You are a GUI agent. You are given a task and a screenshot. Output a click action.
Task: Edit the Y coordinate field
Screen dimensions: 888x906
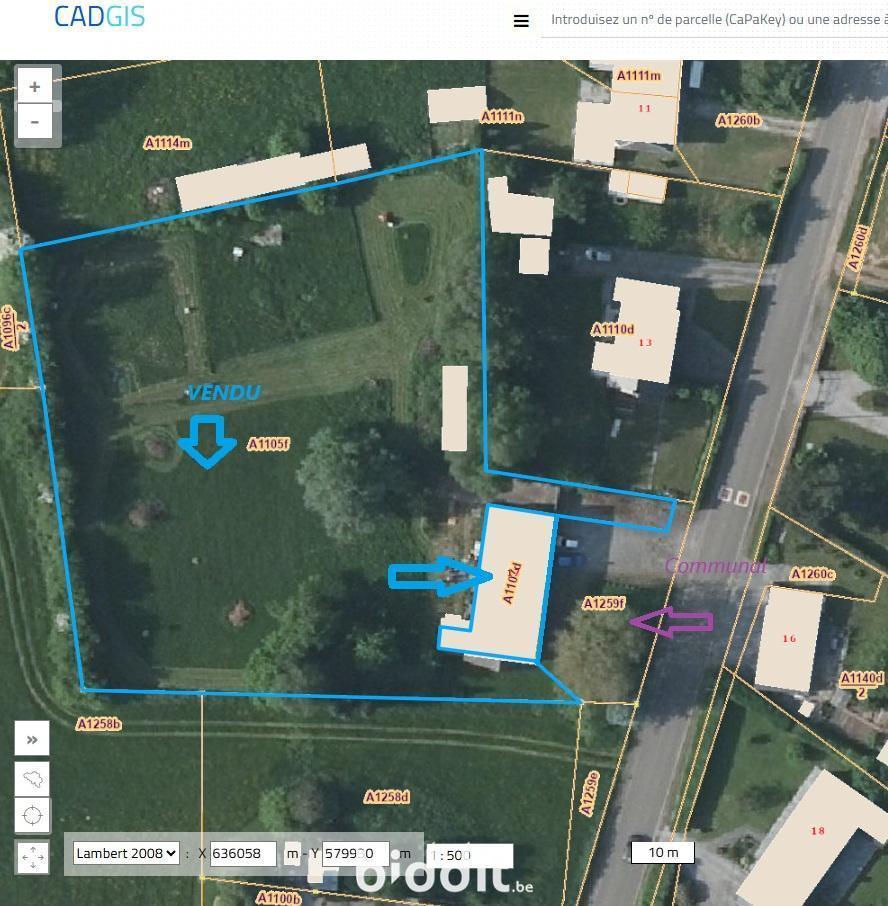pyautogui.click(x=355, y=854)
